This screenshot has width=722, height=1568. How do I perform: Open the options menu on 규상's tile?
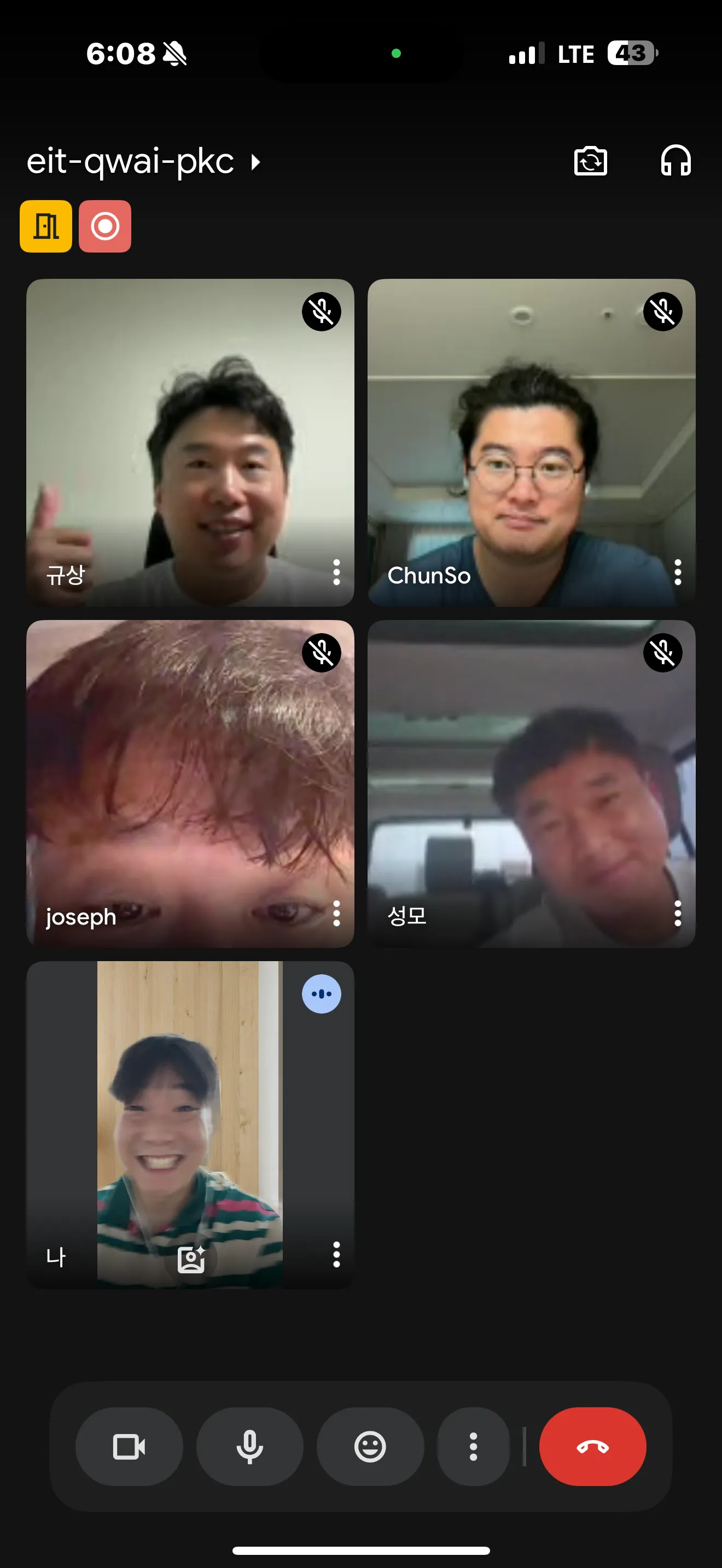[336, 572]
